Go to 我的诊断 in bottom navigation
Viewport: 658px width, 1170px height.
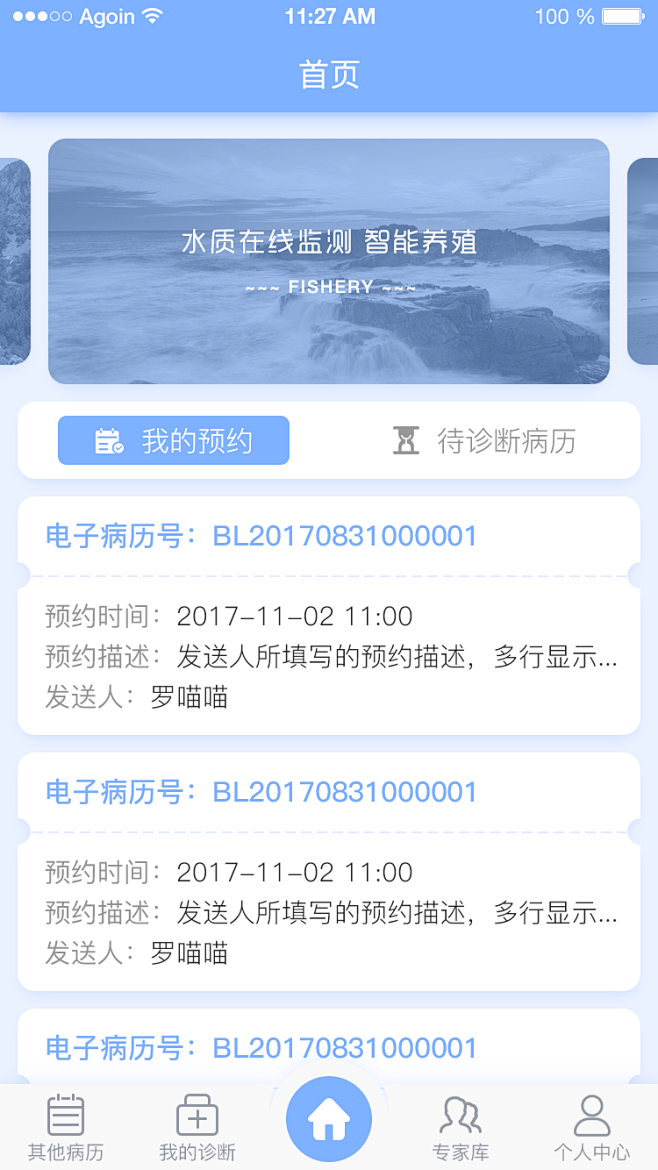pyautogui.click(x=197, y=1128)
